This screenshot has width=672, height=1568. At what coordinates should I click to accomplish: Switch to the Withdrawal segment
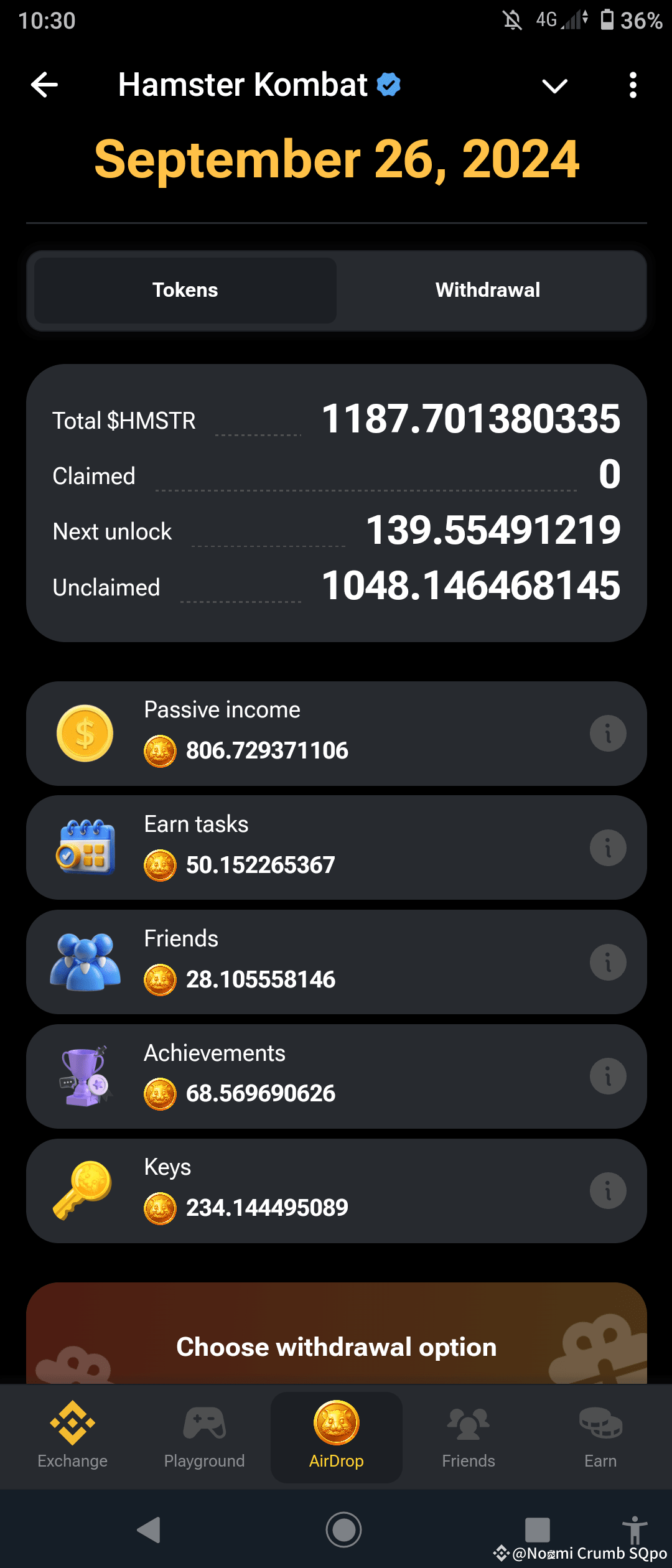(488, 291)
